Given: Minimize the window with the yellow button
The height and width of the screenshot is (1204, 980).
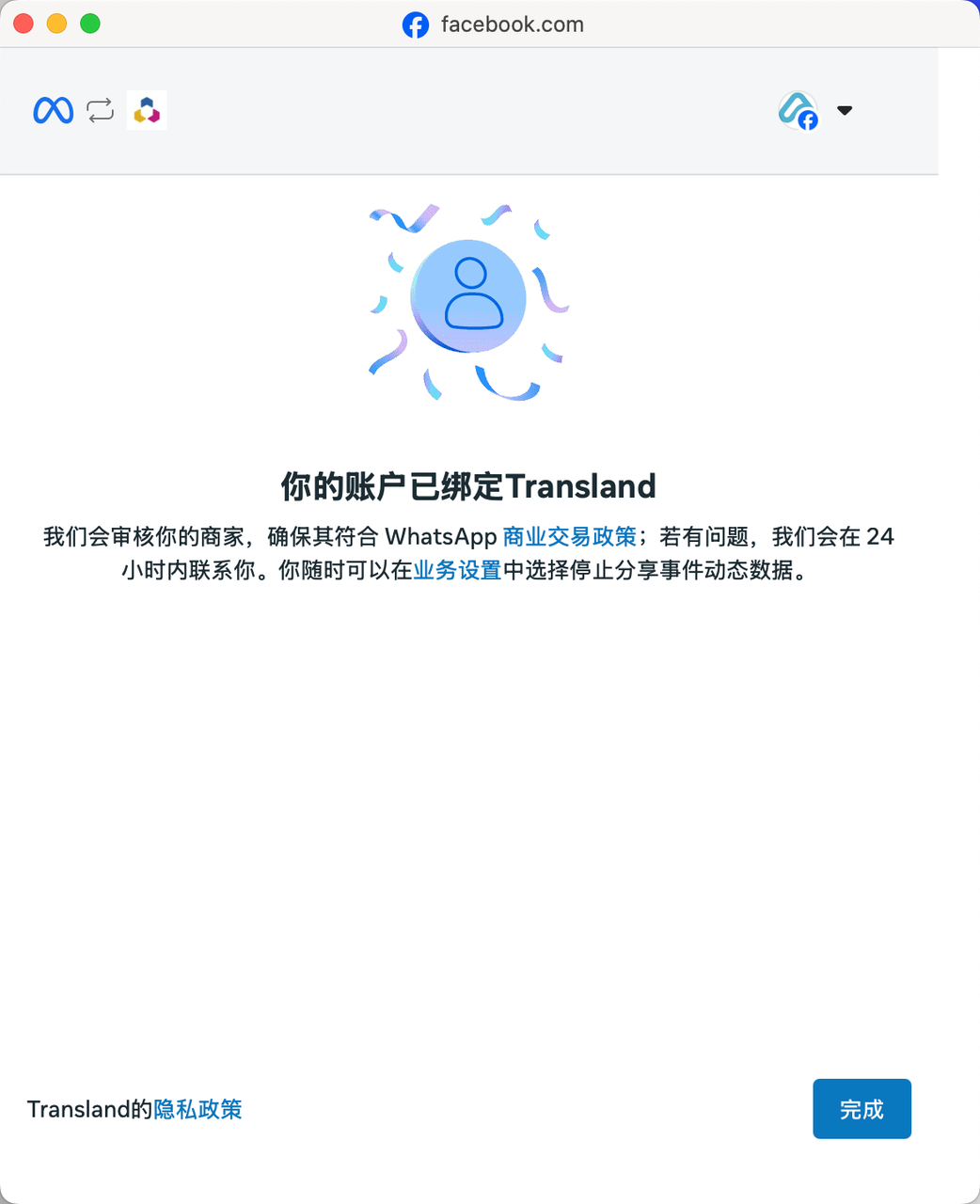Looking at the screenshot, I should coord(56,24).
